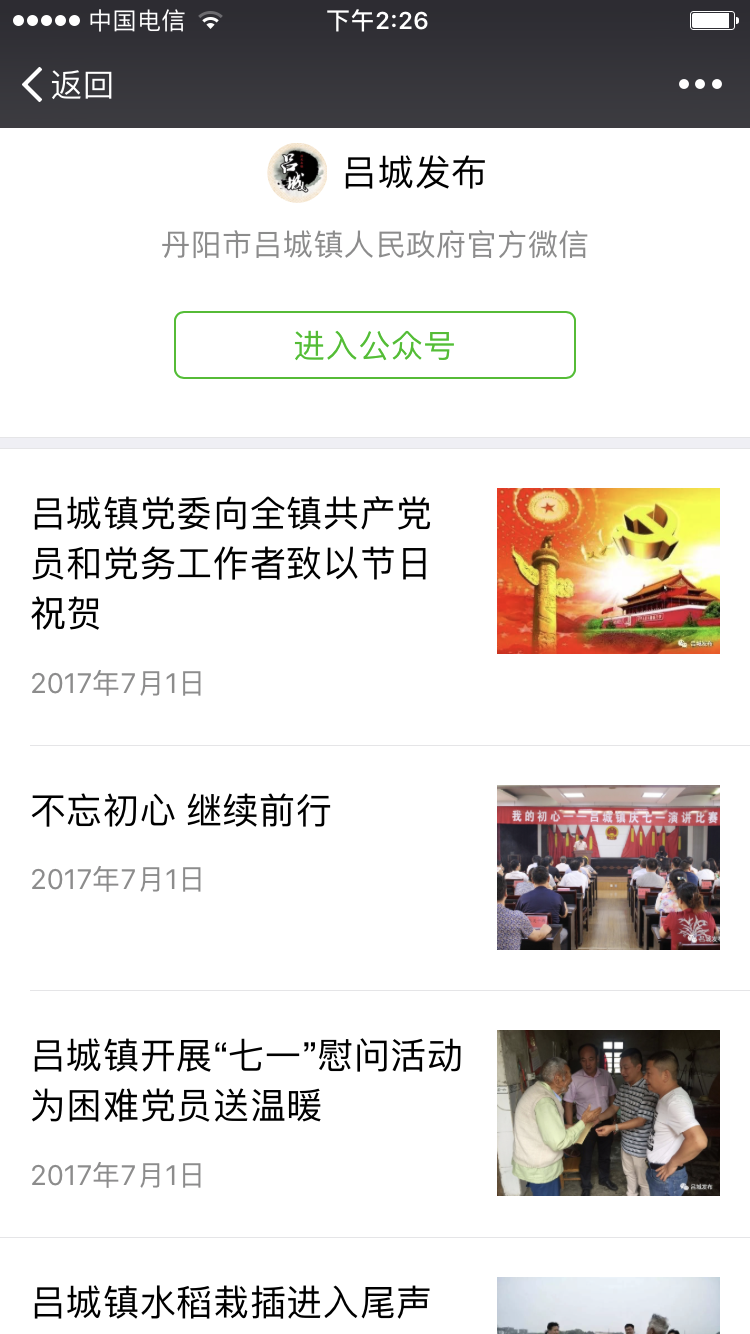Open the three-dot overflow menu

click(700, 85)
